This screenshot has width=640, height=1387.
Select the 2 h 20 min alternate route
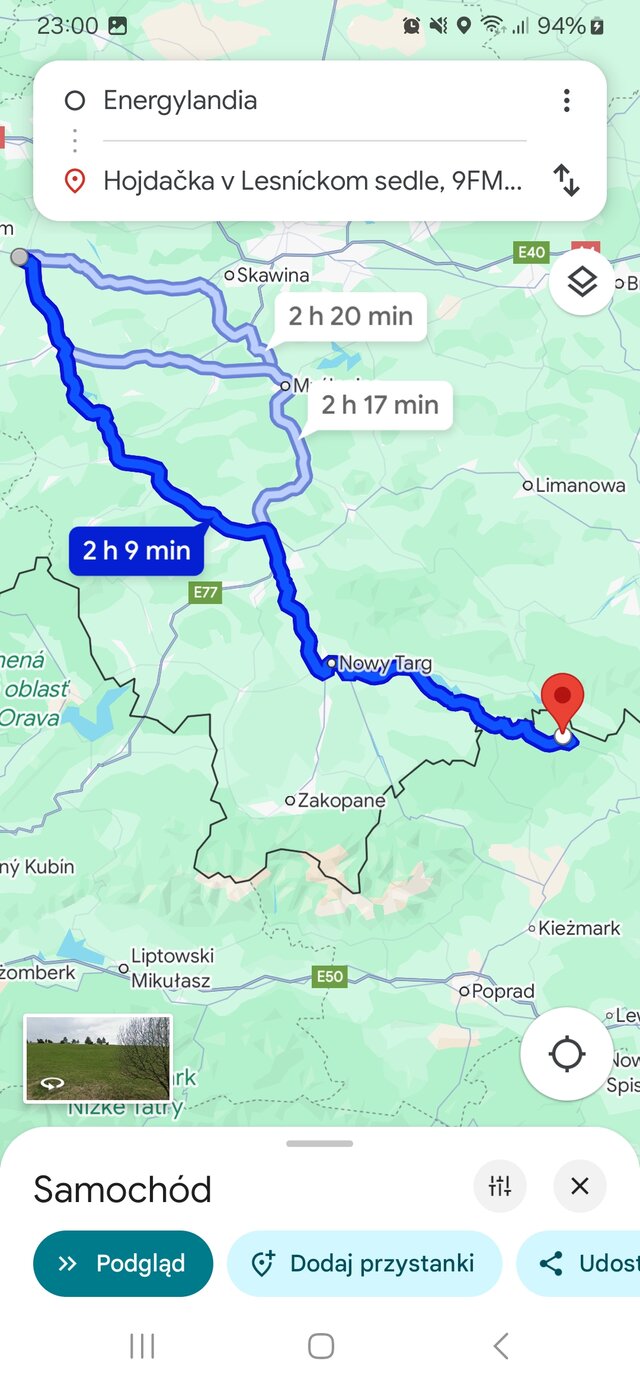(x=350, y=317)
